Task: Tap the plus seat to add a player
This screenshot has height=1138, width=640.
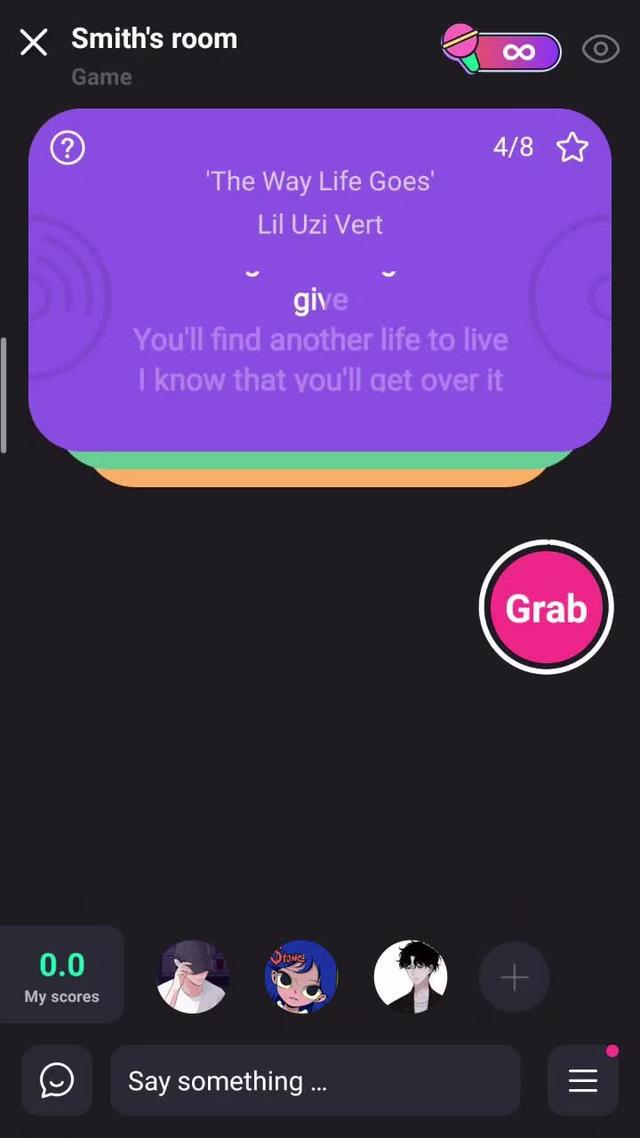Action: coord(514,977)
